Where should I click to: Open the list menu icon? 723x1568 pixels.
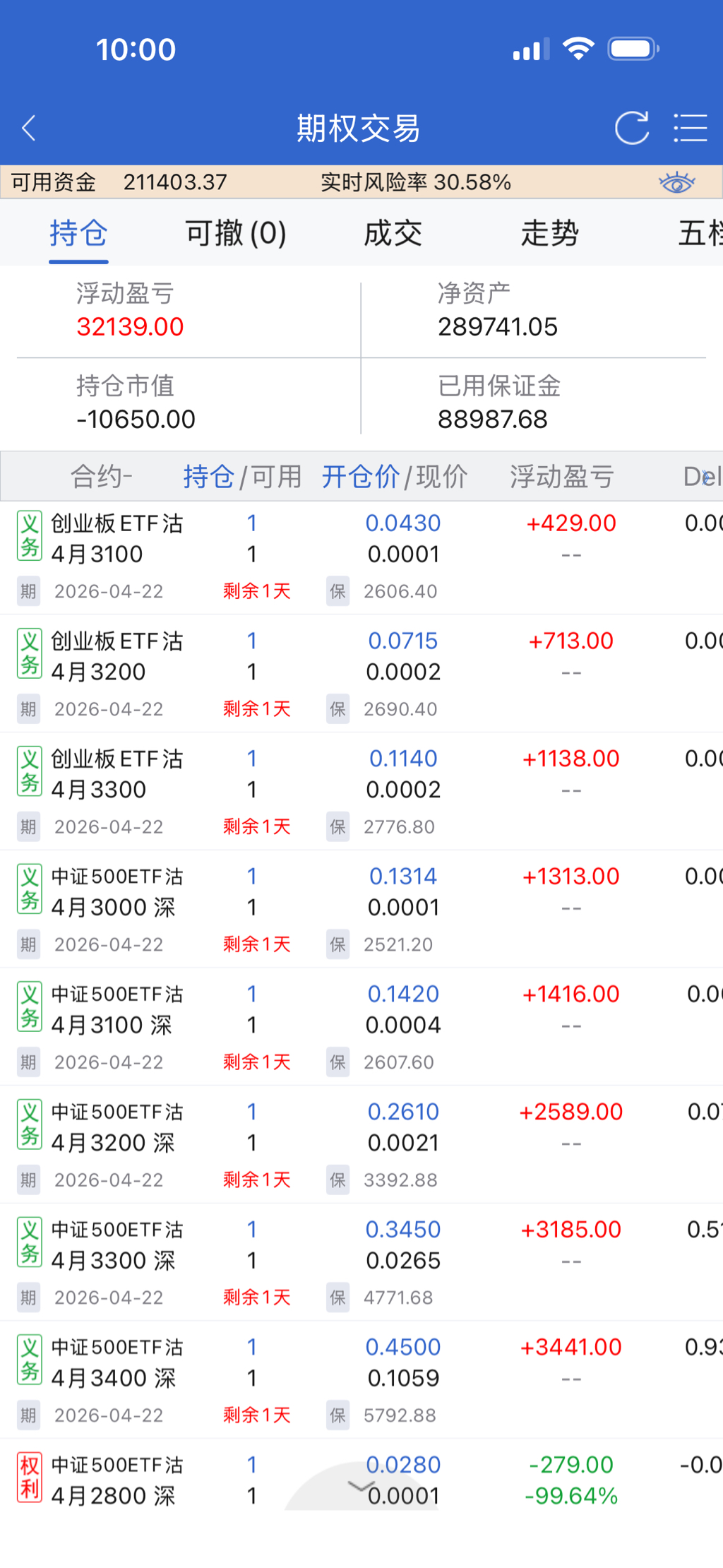(x=690, y=129)
